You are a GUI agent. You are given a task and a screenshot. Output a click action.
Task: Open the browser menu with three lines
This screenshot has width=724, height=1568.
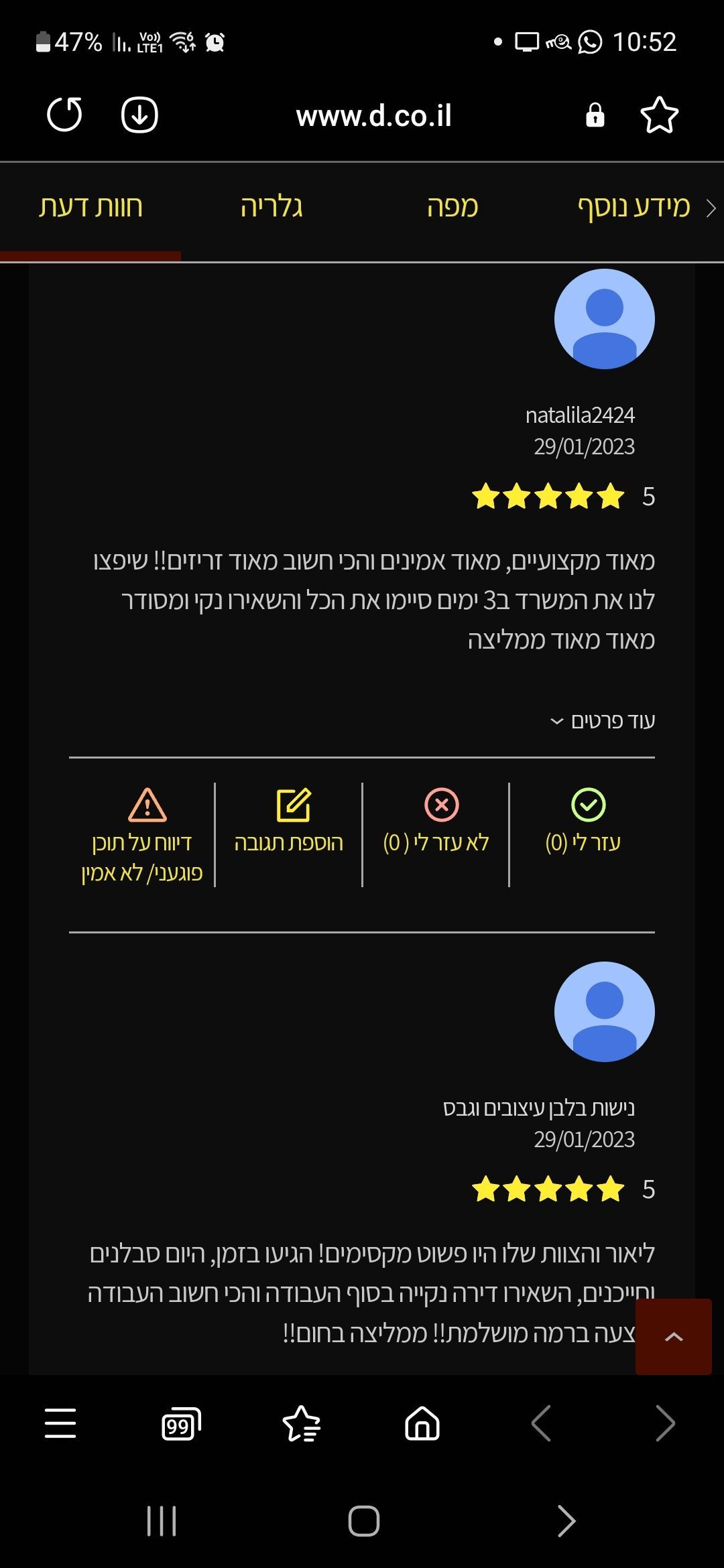pos(60,1423)
